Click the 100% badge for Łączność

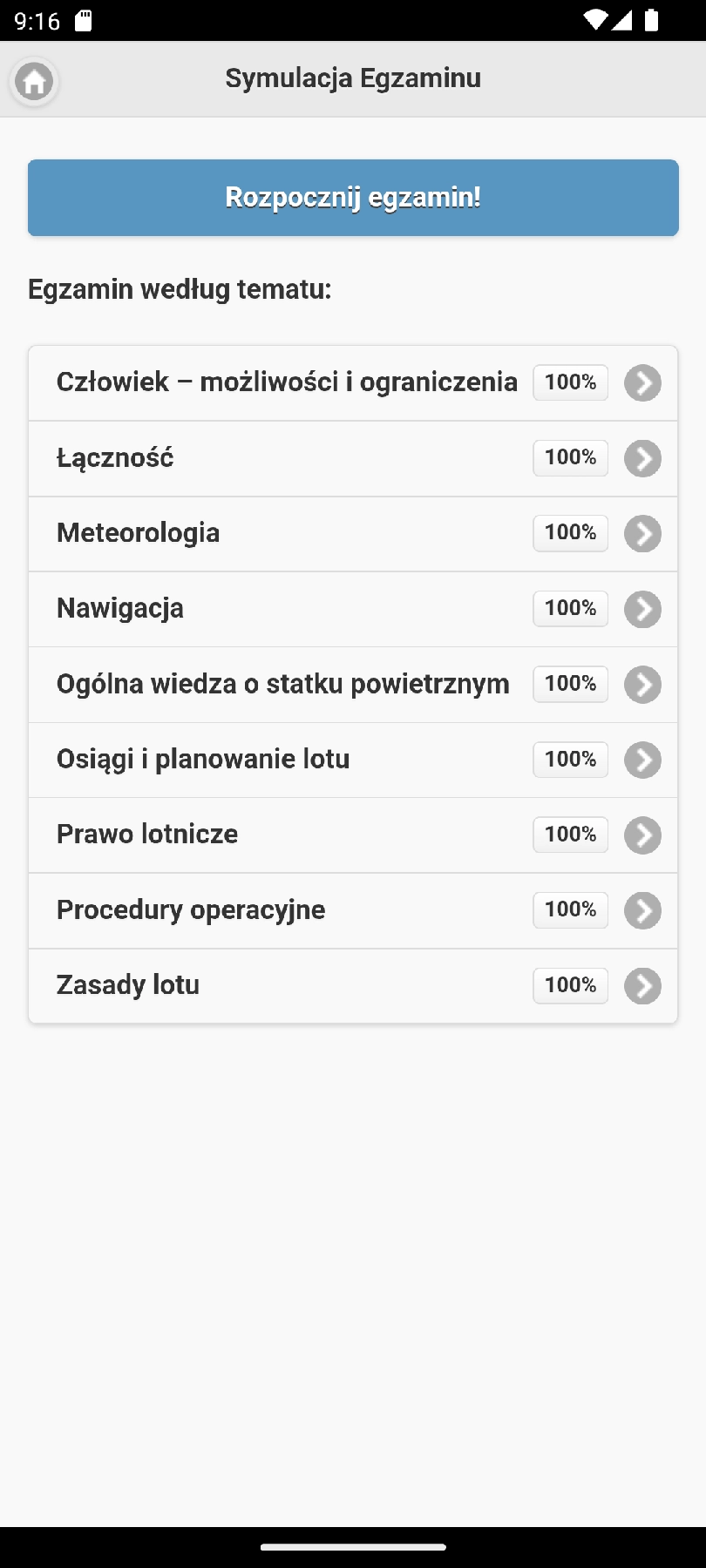click(x=569, y=457)
